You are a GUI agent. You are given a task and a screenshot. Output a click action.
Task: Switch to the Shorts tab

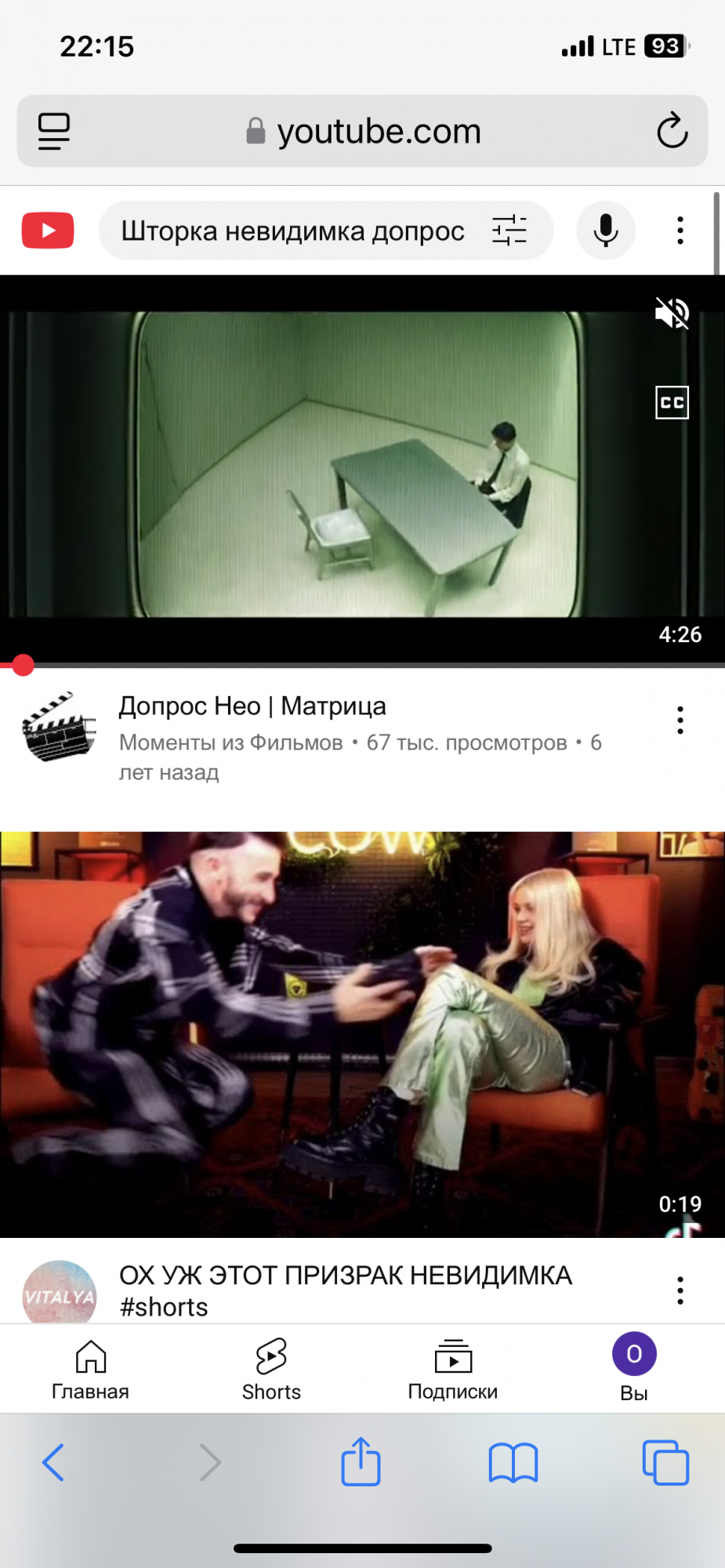271,1370
